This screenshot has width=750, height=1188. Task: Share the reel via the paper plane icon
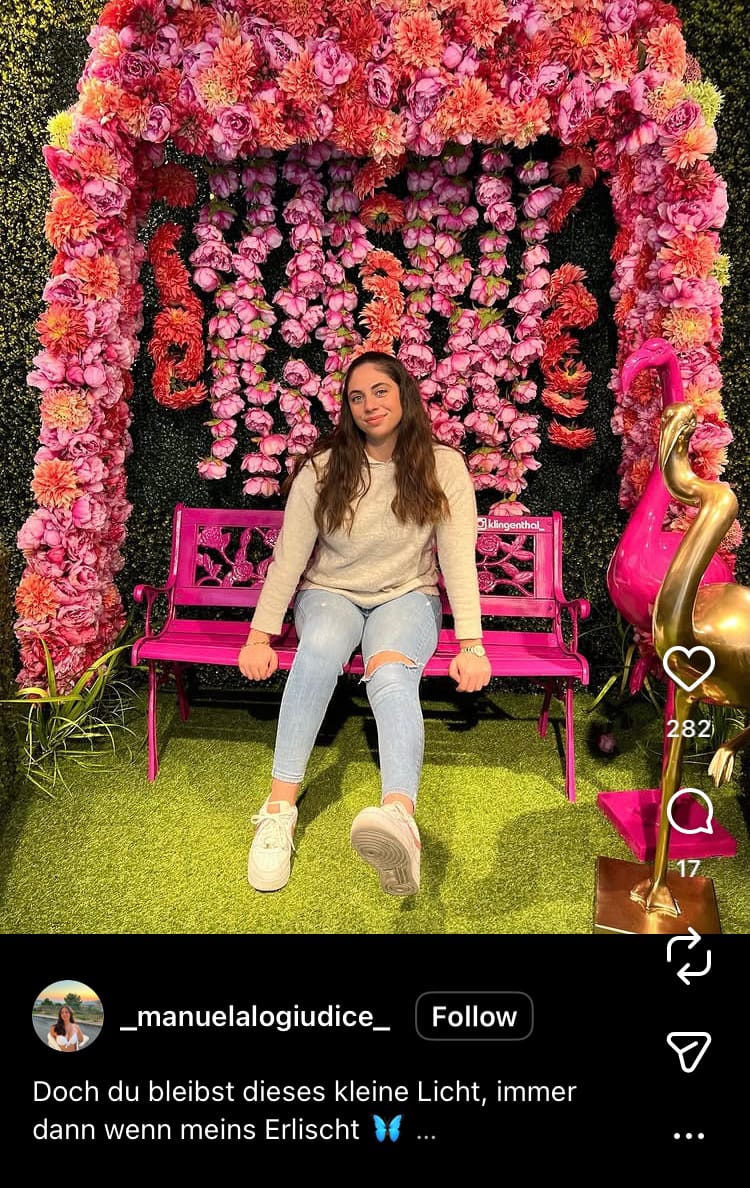point(689,1051)
